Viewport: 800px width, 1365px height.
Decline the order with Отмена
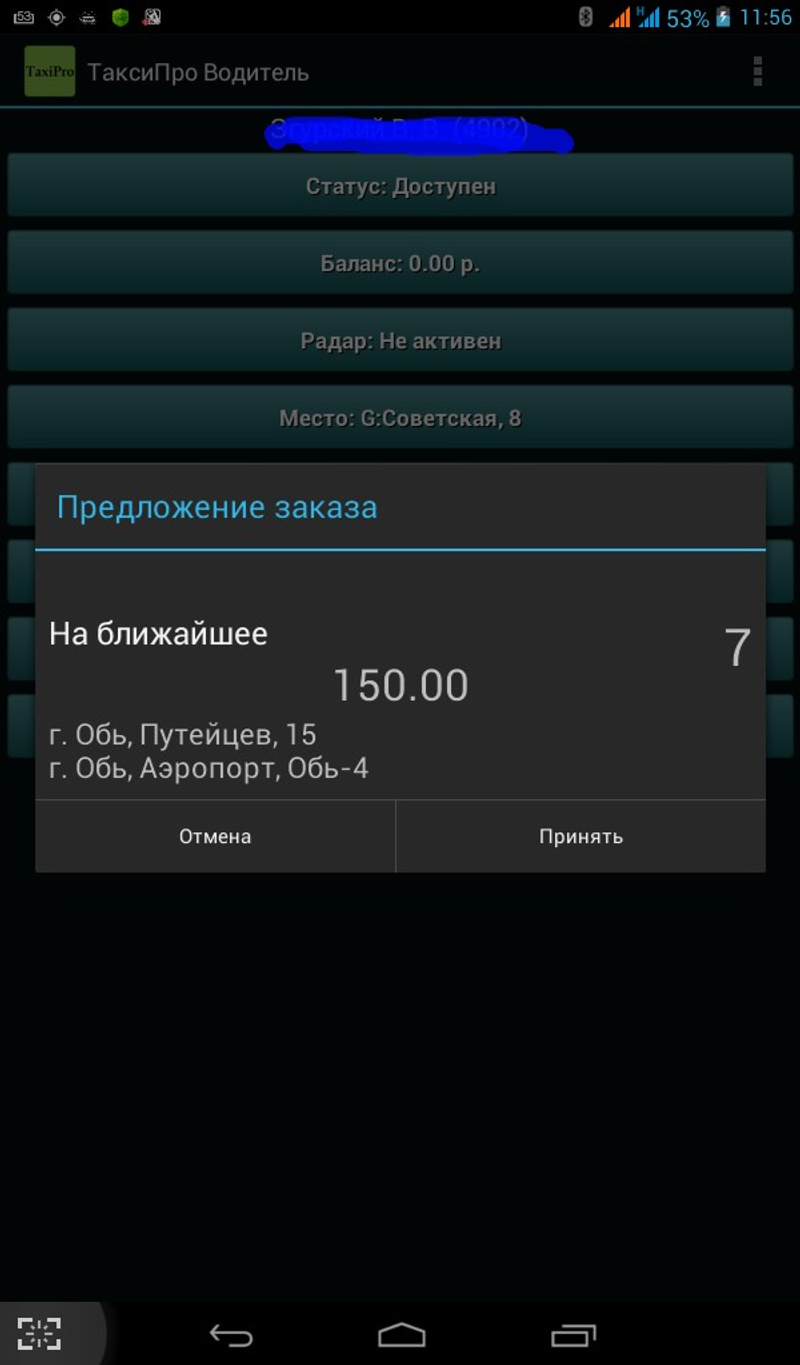click(215, 837)
